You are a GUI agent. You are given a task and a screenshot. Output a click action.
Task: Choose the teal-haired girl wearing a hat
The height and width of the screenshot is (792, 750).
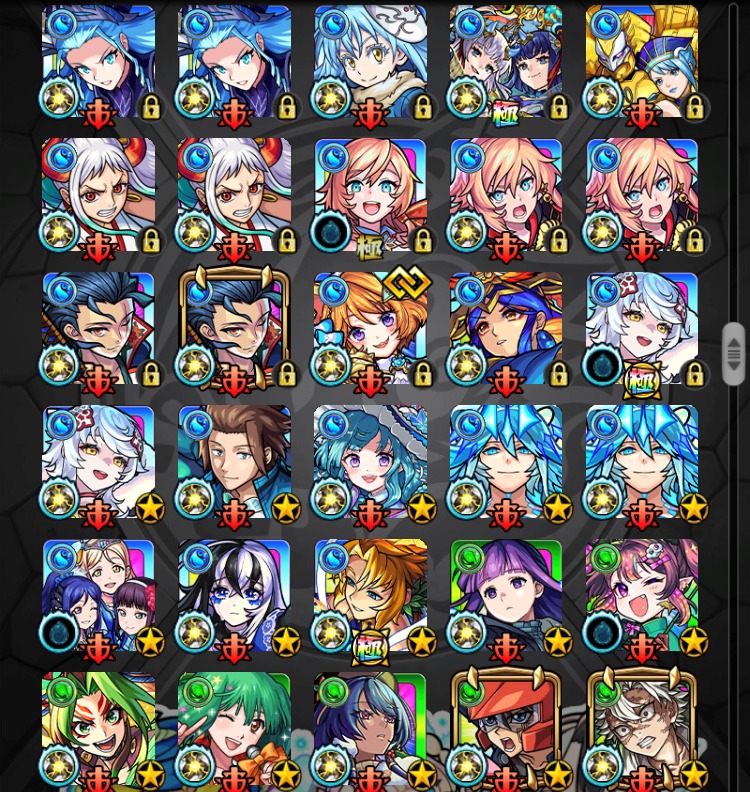coord(370,462)
